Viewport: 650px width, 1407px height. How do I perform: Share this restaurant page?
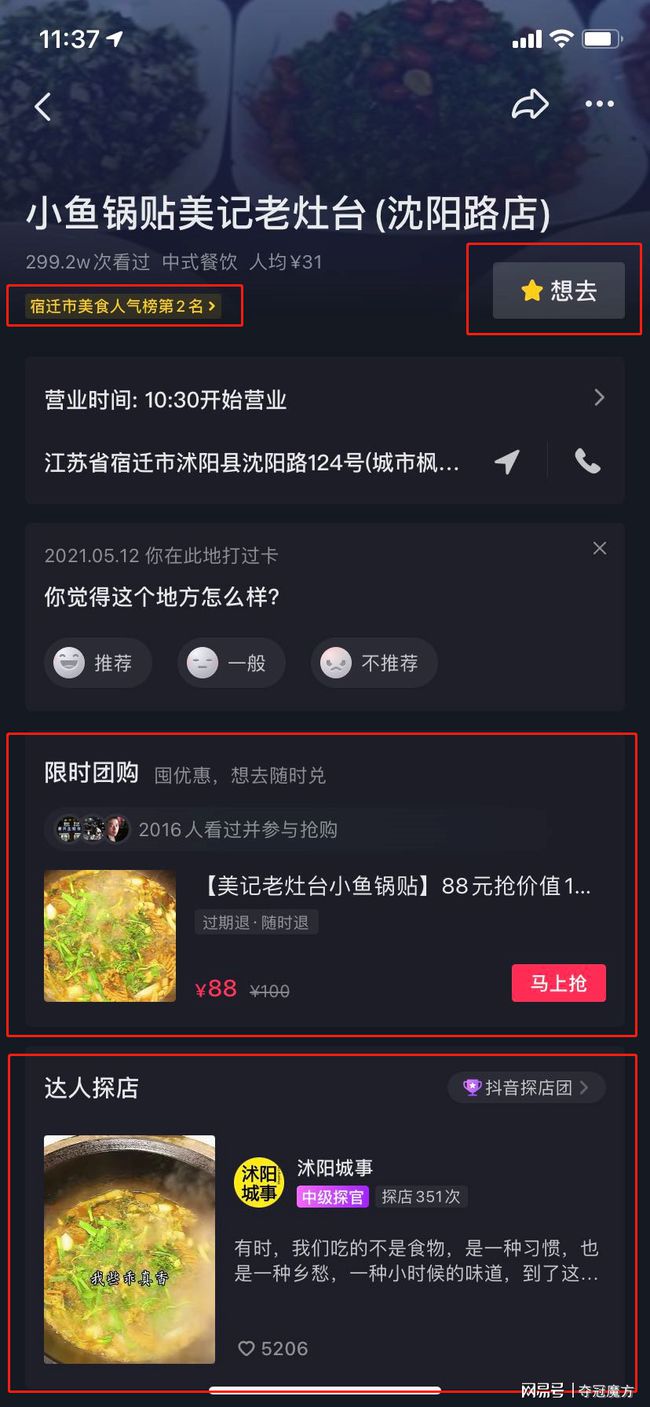pos(529,105)
